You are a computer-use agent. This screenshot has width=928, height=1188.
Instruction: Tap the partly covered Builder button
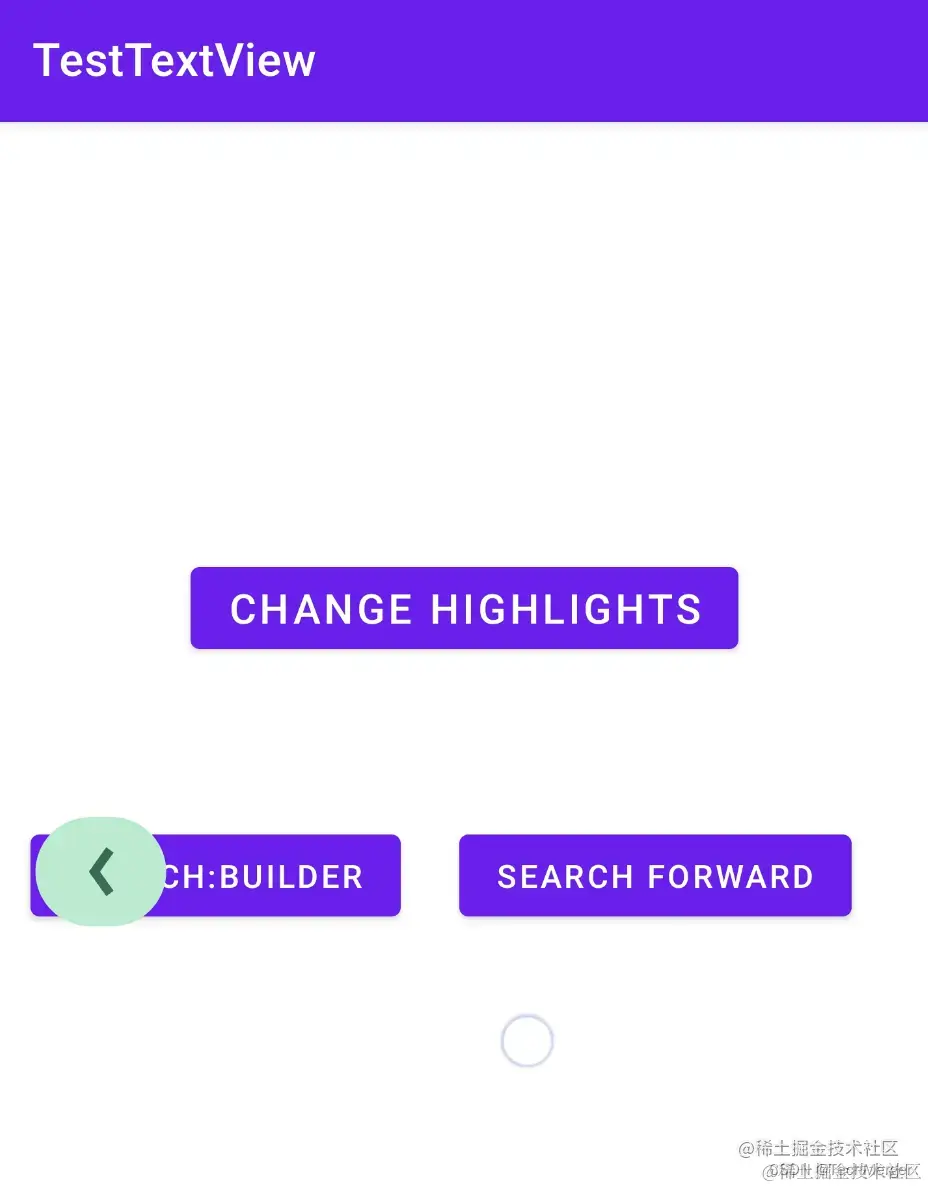(x=285, y=876)
